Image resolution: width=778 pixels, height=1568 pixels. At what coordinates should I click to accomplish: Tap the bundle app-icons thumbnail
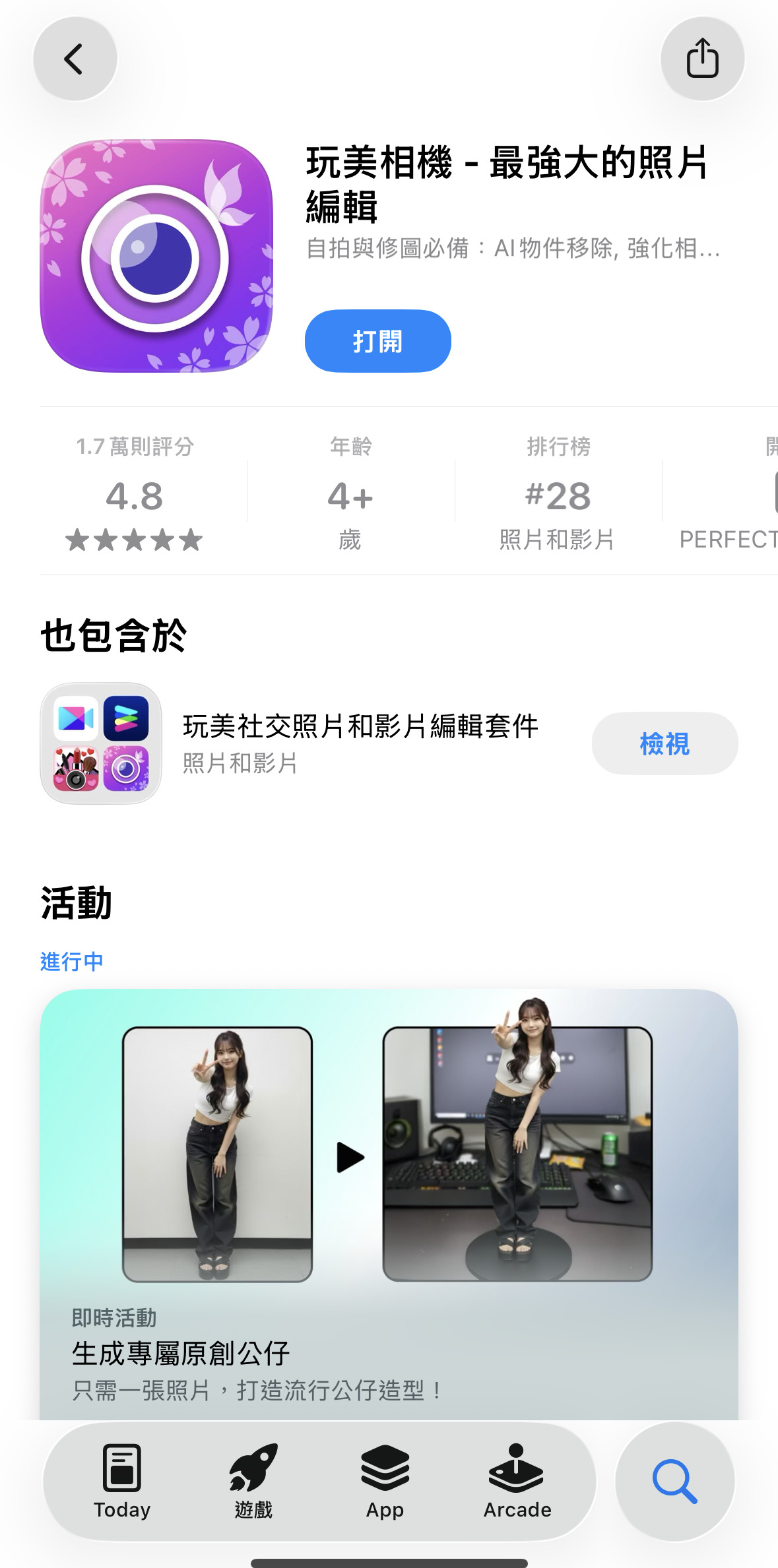click(x=100, y=744)
